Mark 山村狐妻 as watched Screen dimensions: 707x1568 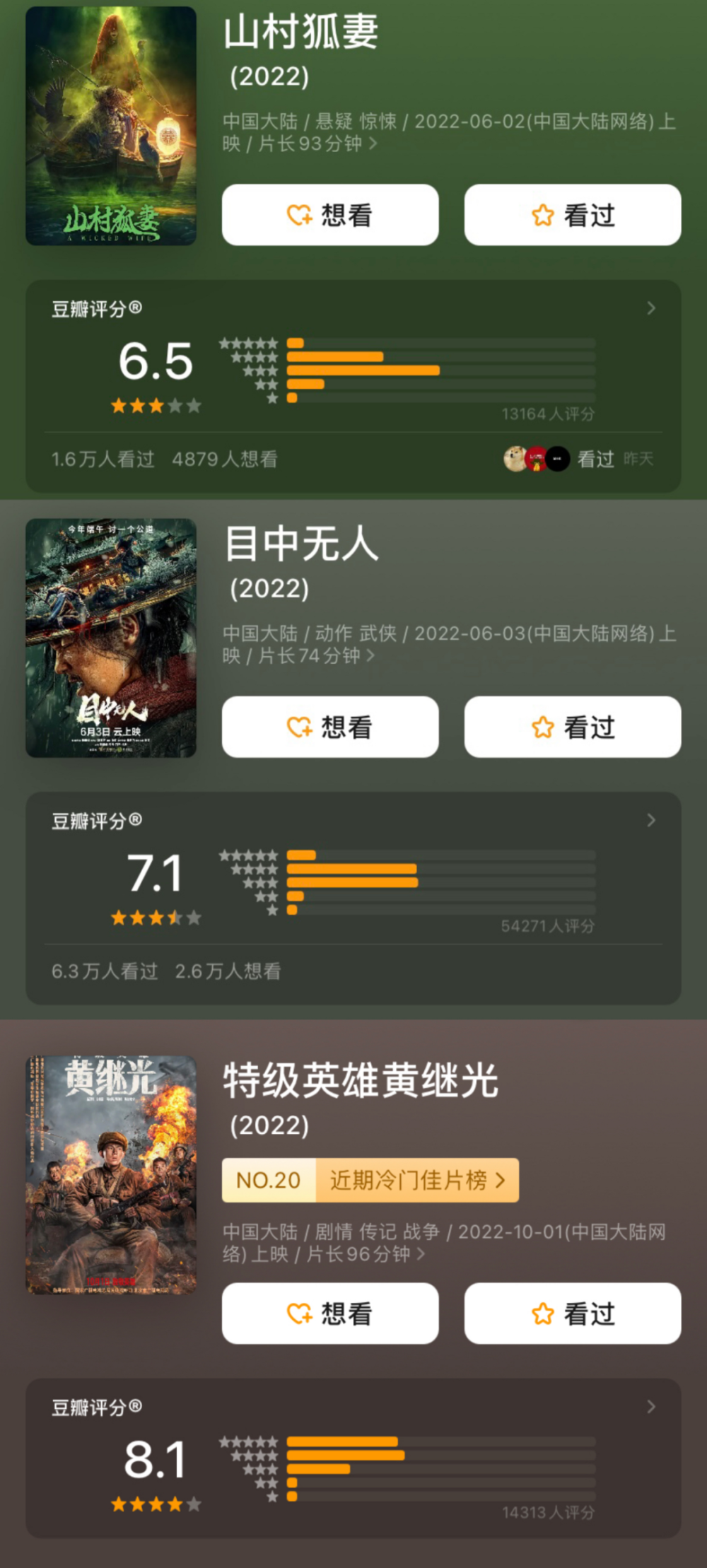point(573,215)
